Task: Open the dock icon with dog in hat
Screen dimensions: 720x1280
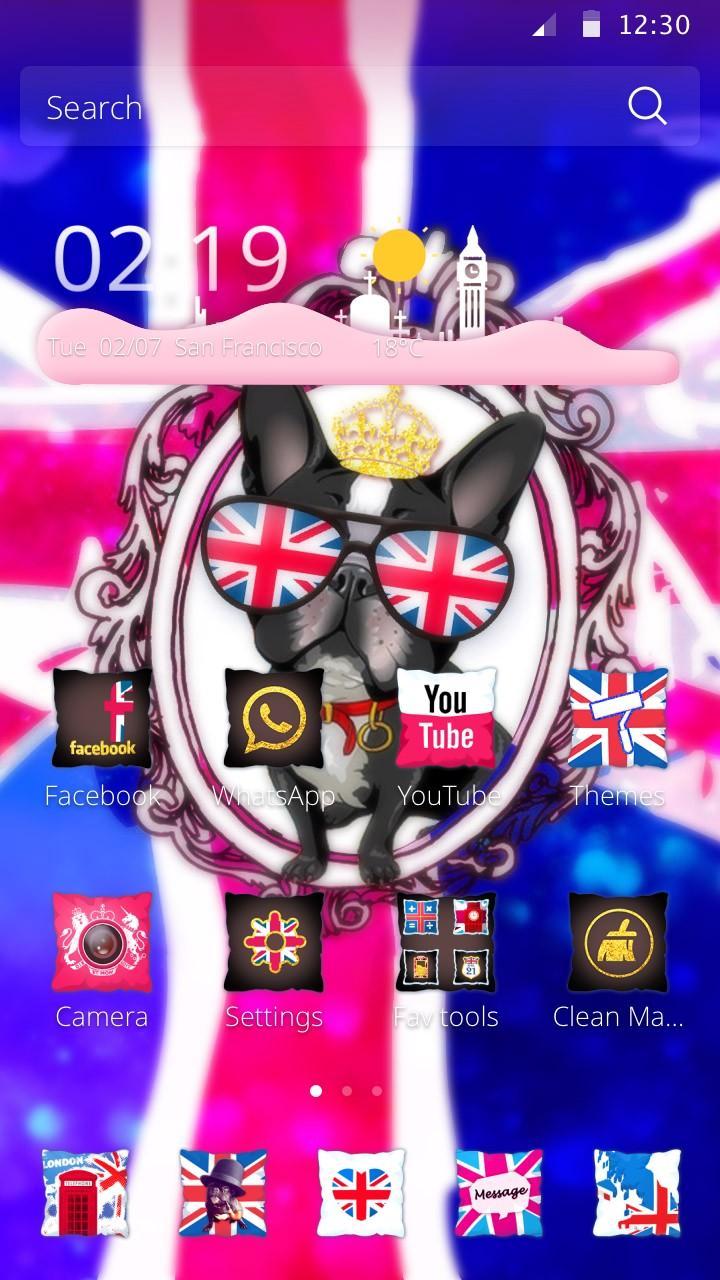Action: click(x=223, y=1193)
